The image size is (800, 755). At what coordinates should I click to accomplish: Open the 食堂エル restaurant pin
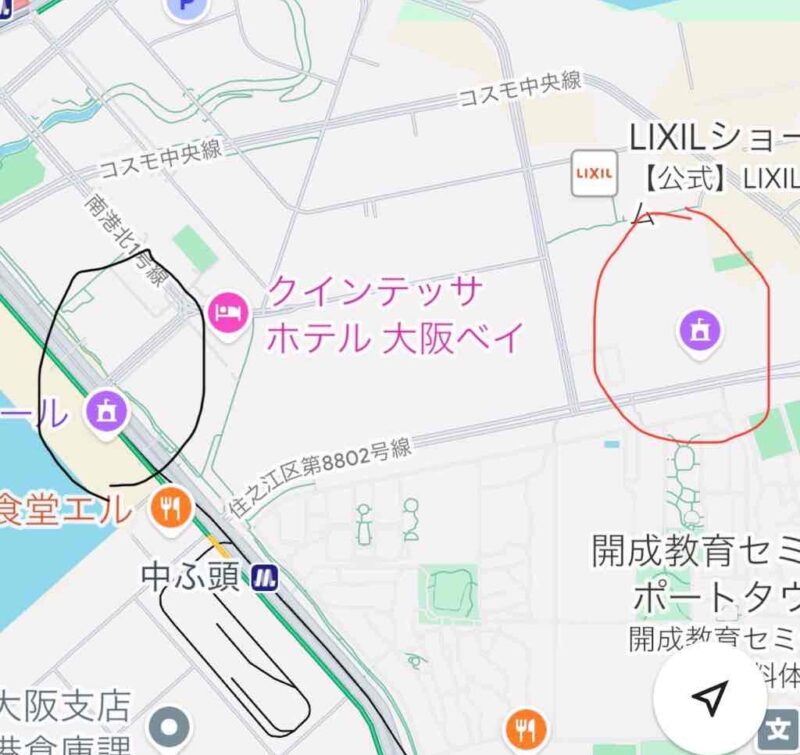(x=172, y=507)
